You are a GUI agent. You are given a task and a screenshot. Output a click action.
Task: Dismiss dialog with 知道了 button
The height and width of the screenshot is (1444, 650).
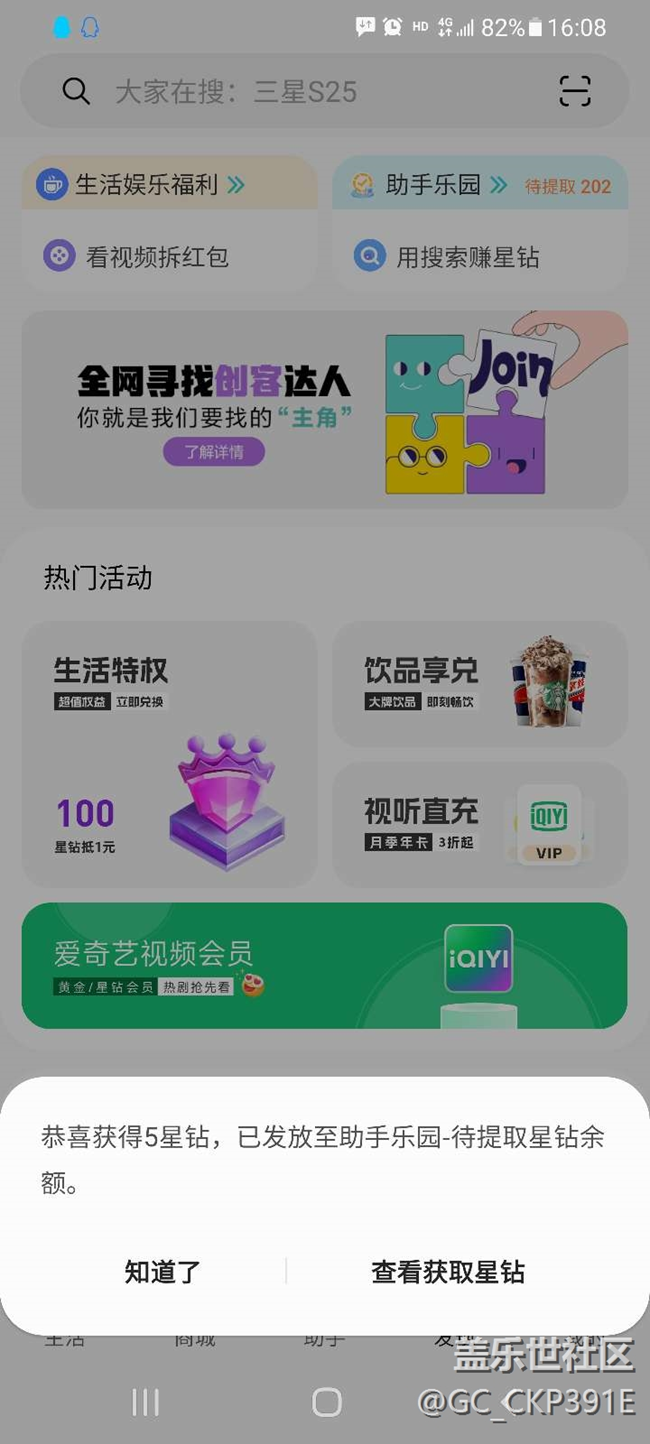[163, 1272]
